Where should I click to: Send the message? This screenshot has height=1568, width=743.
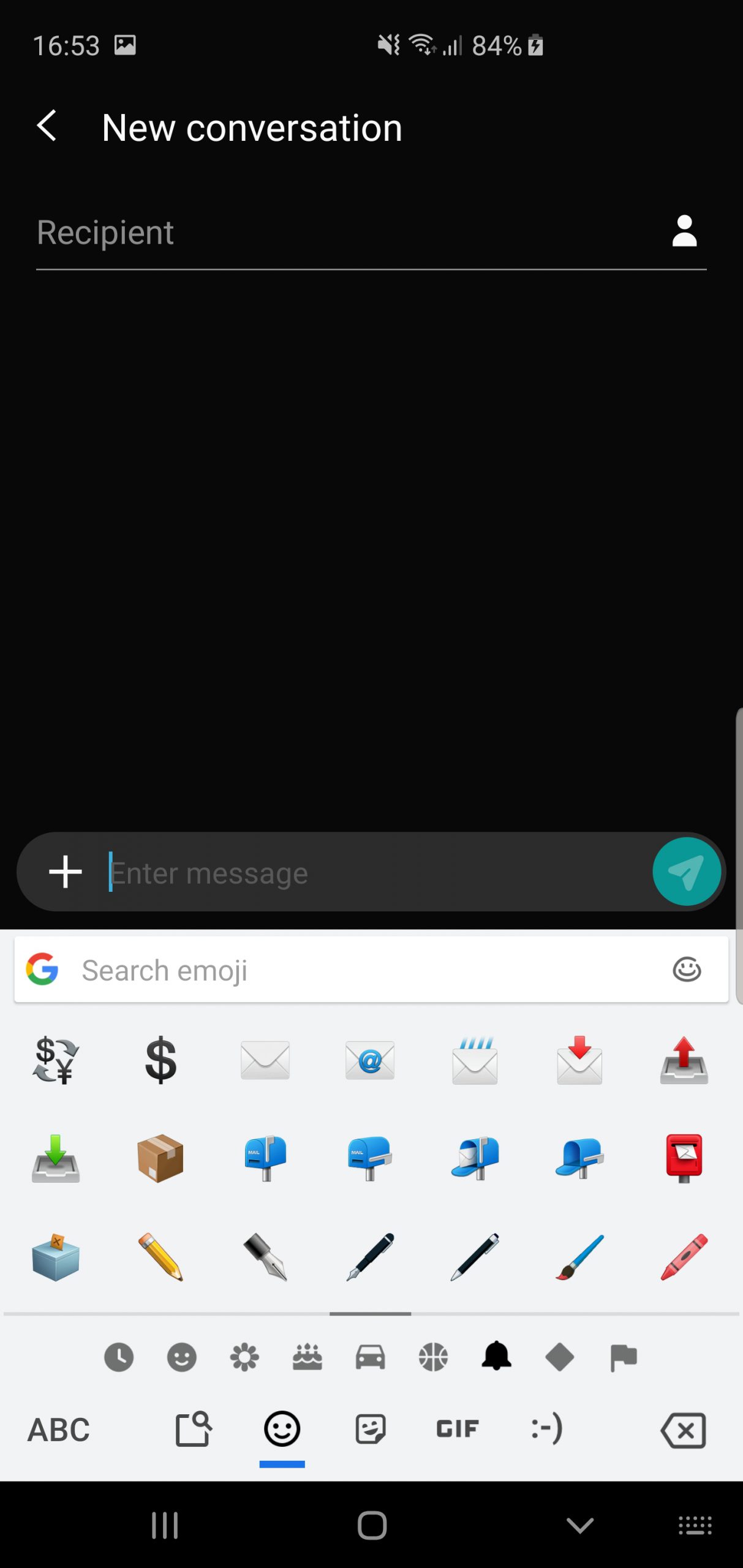click(686, 872)
